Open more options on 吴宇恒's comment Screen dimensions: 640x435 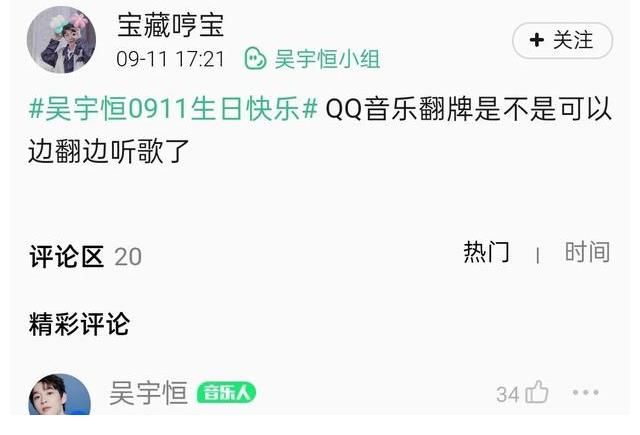pyautogui.click(x=586, y=393)
